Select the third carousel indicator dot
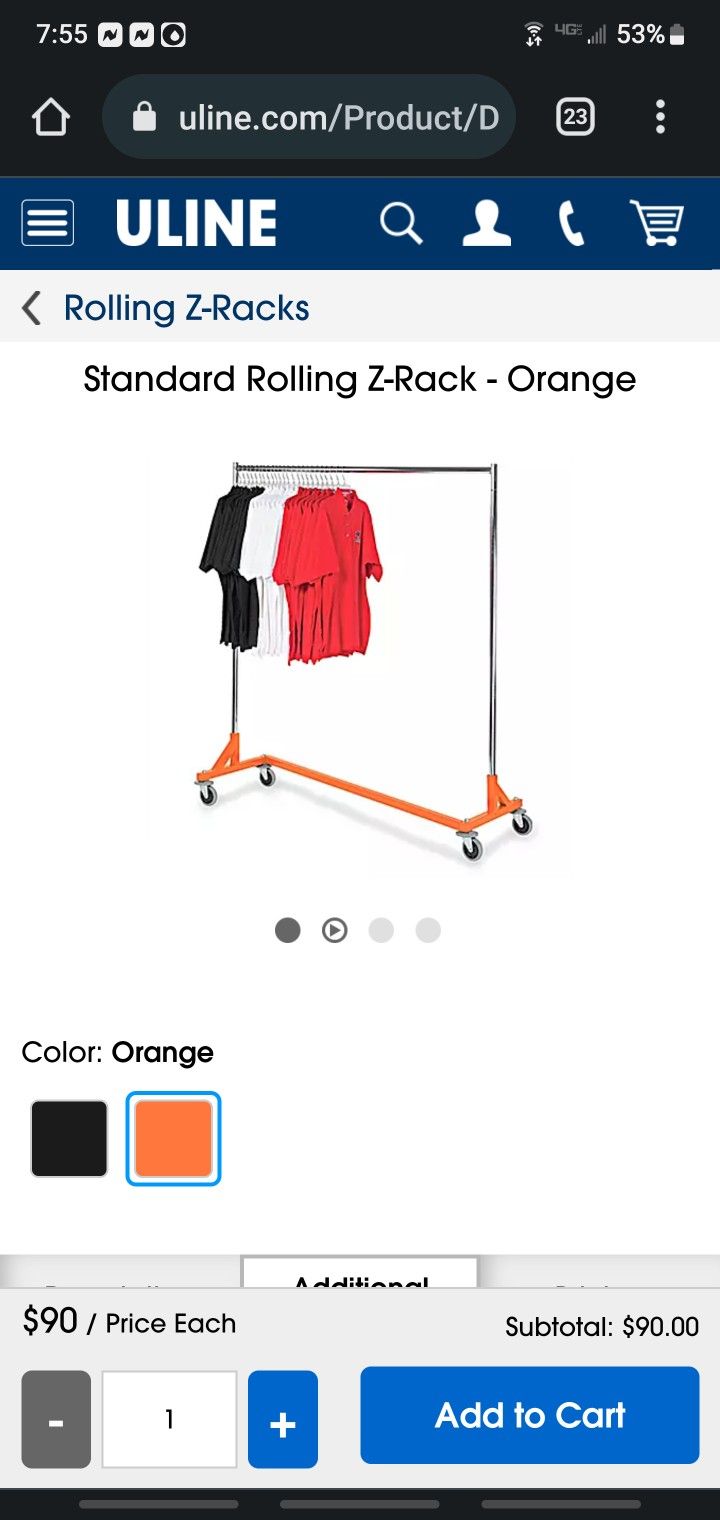720x1520 pixels. click(x=381, y=930)
